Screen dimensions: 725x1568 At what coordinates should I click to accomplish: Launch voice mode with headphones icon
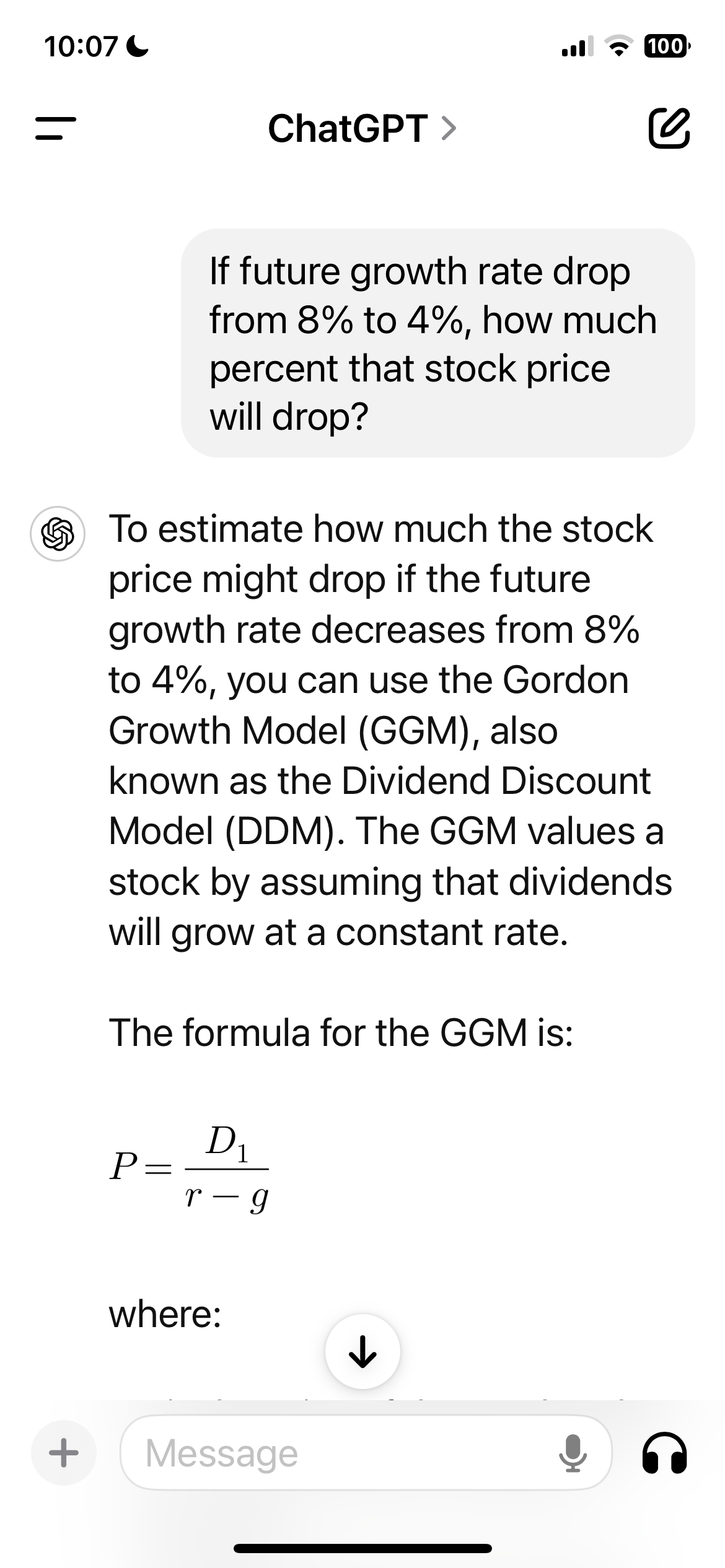click(x=665, y=1453)
